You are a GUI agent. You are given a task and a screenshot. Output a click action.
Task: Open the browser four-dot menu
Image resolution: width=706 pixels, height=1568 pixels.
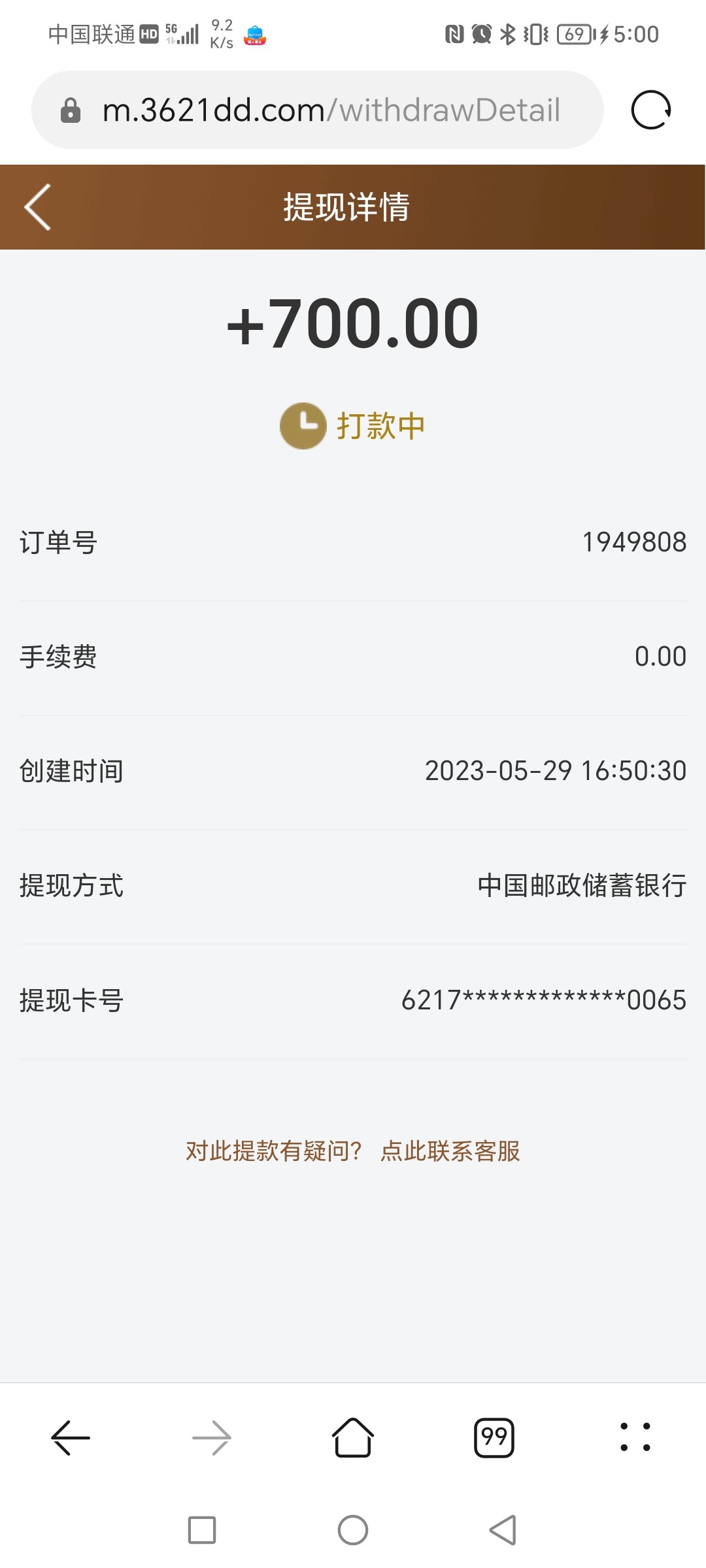(x=635, y=1437)
